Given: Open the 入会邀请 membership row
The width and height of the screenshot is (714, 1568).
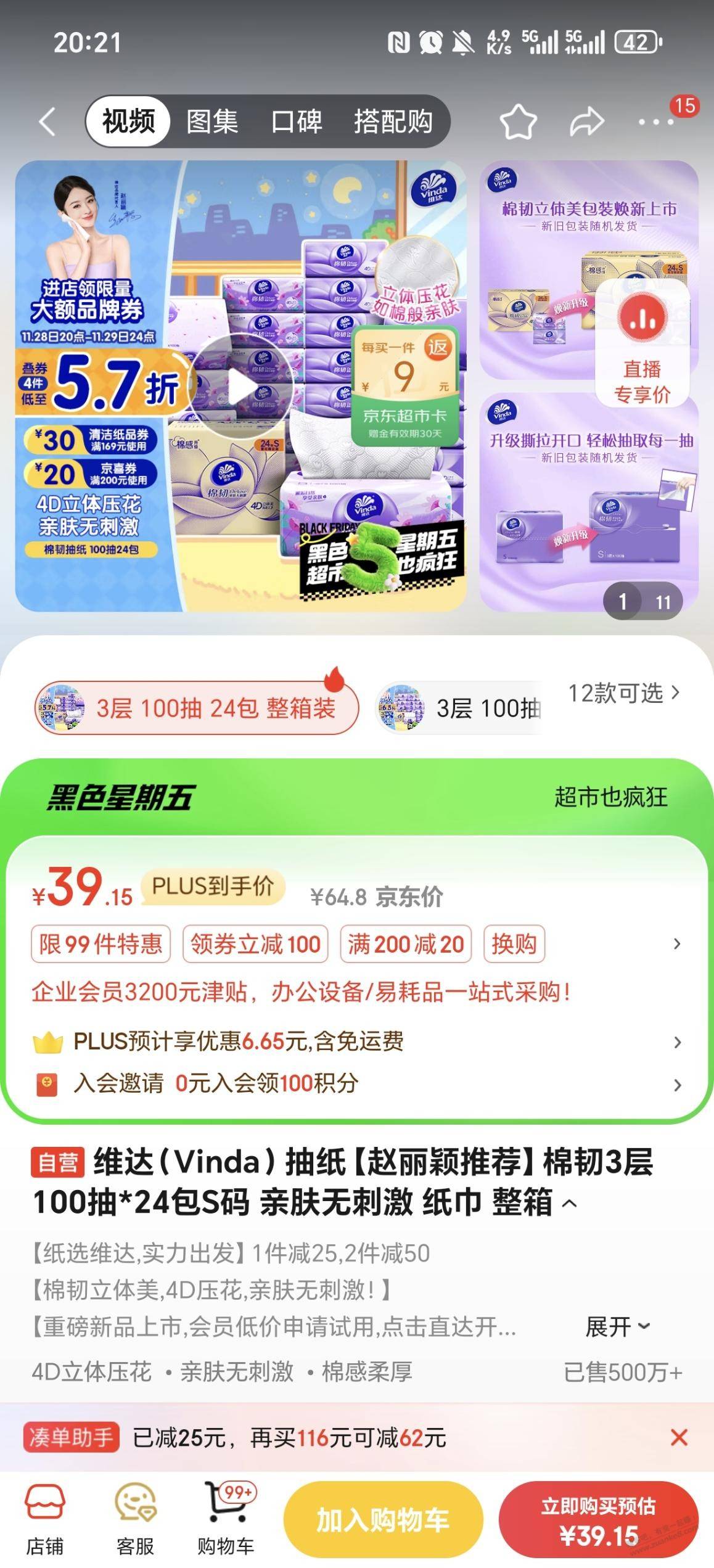Looking at the screenshot, I should coord(356,1083).
